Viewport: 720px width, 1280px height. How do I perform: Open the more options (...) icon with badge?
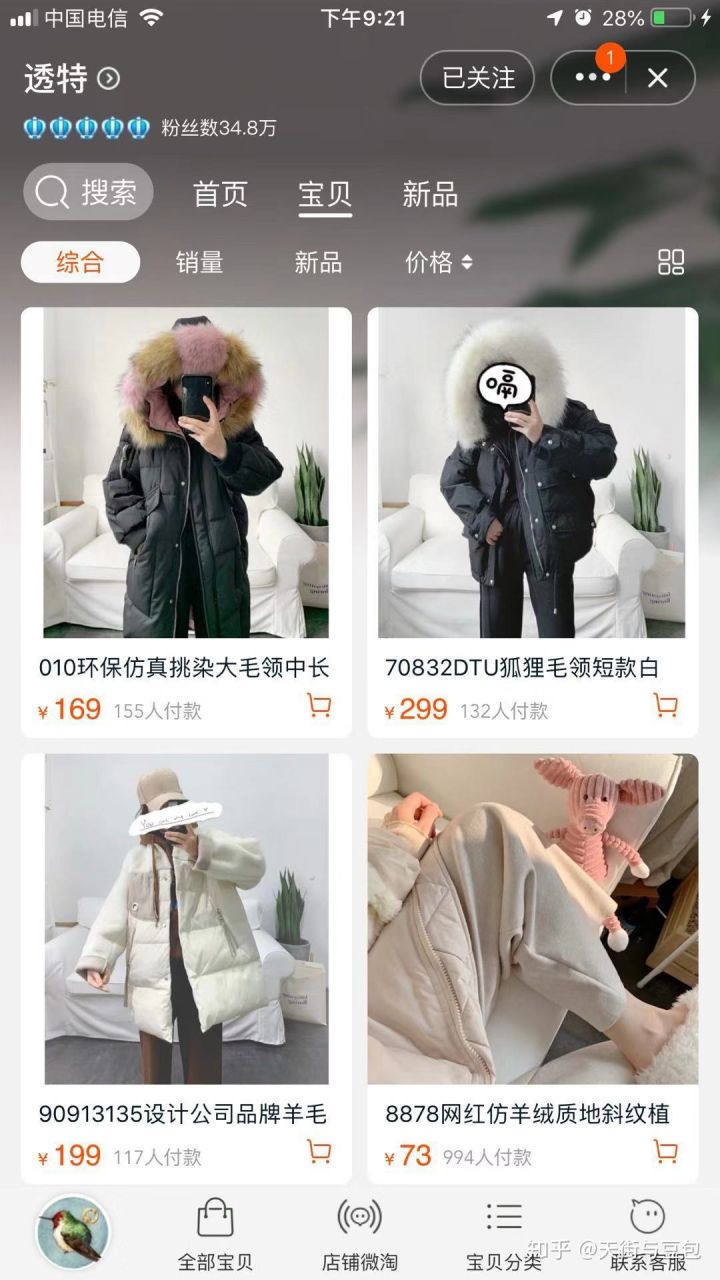point(592,78)
